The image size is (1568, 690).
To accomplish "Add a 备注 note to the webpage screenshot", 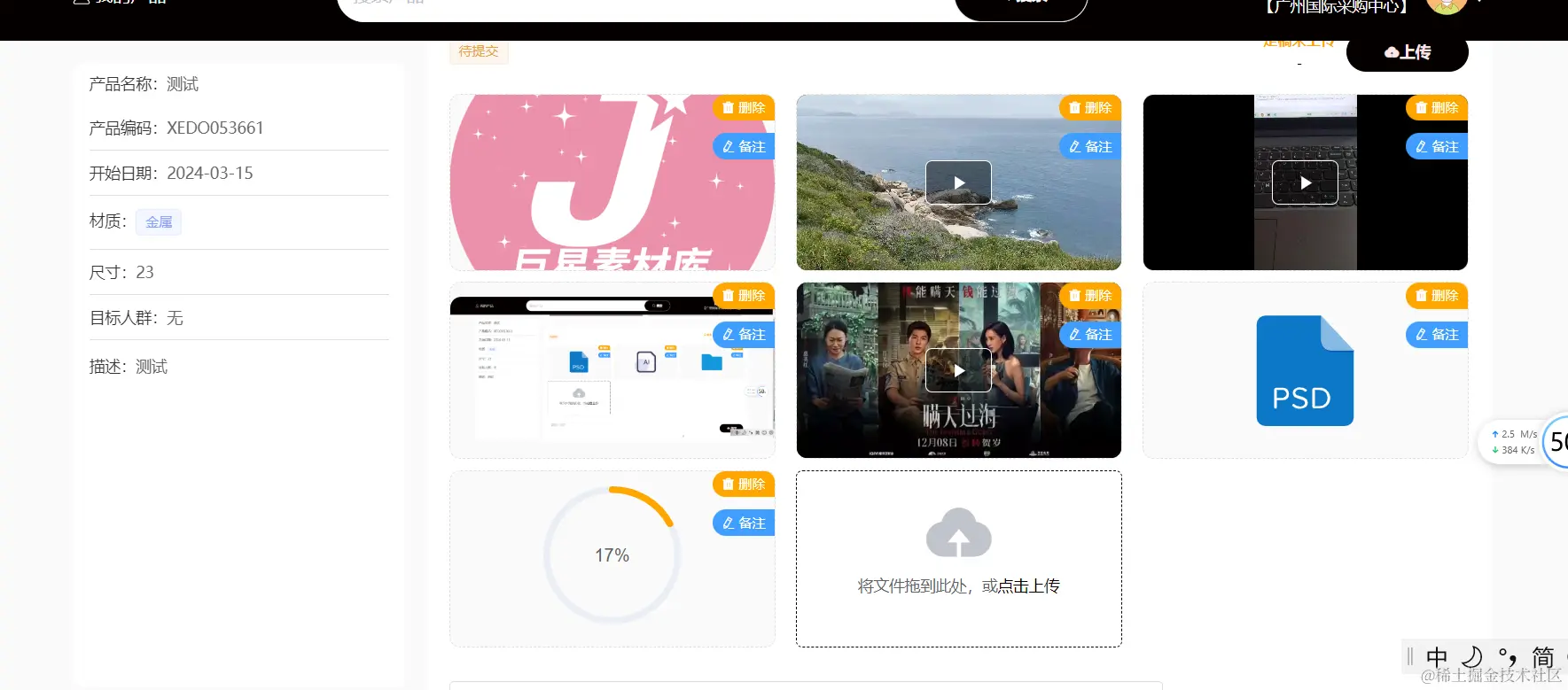I will click(744, 335).
